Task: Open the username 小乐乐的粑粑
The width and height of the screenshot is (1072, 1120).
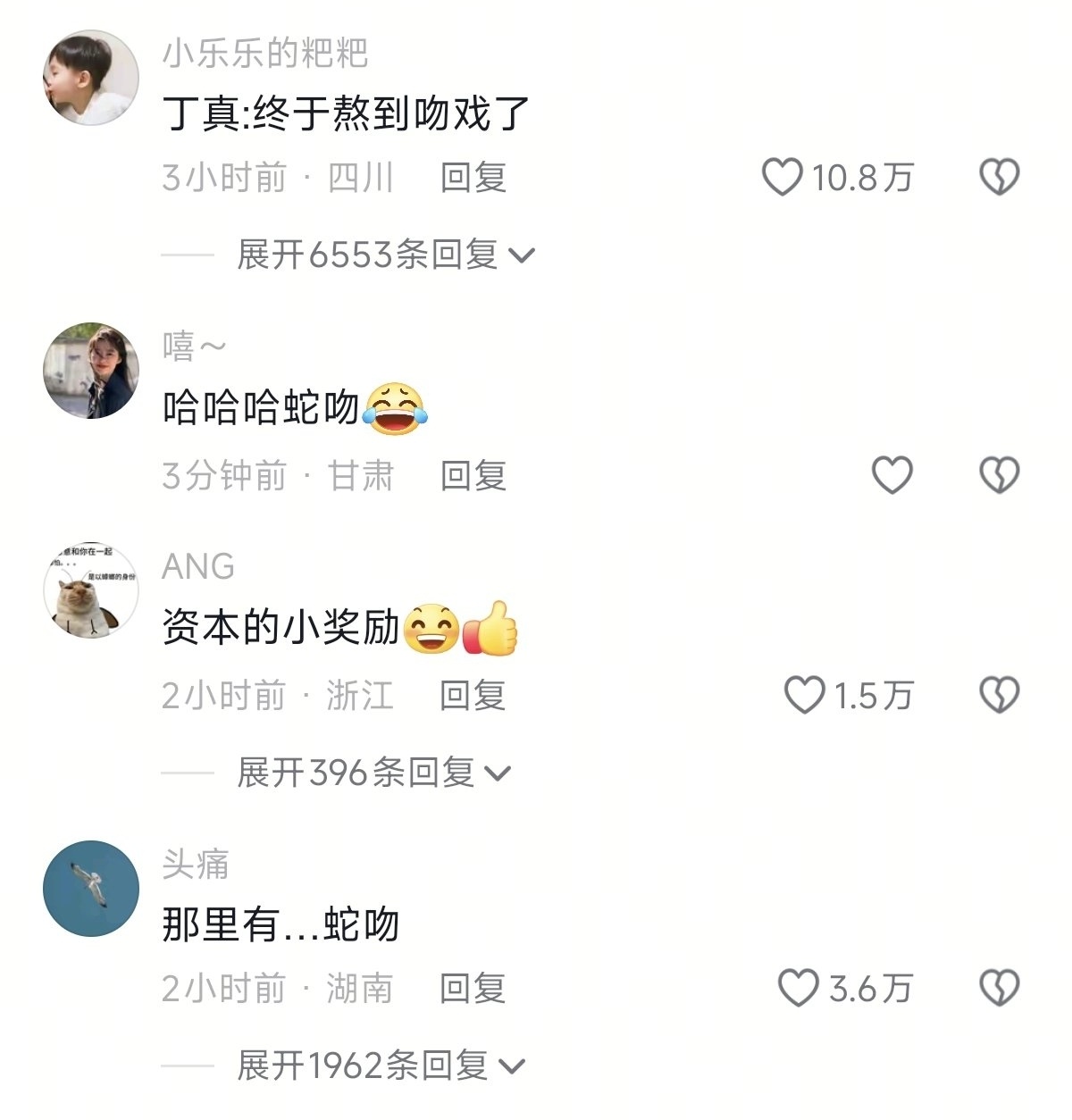Action: click(x=264, y=54)
